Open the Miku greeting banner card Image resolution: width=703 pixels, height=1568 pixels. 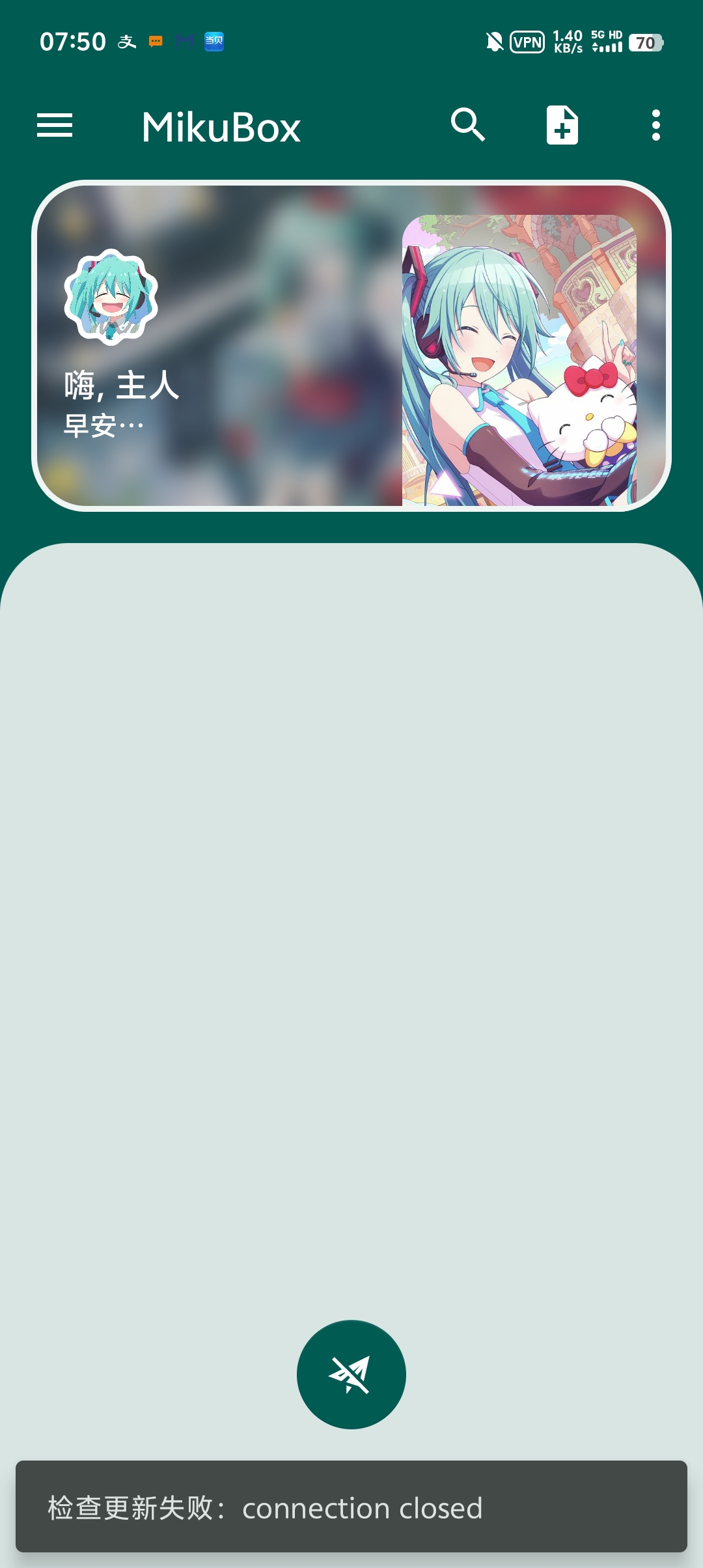pos(351,346)
